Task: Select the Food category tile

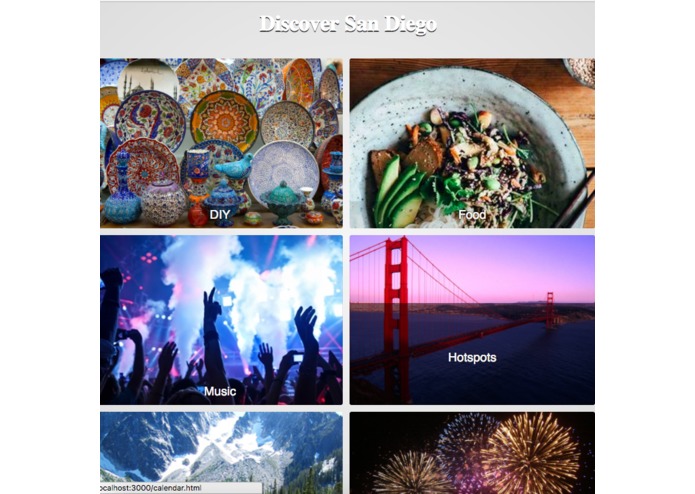Action: [471, 143]
